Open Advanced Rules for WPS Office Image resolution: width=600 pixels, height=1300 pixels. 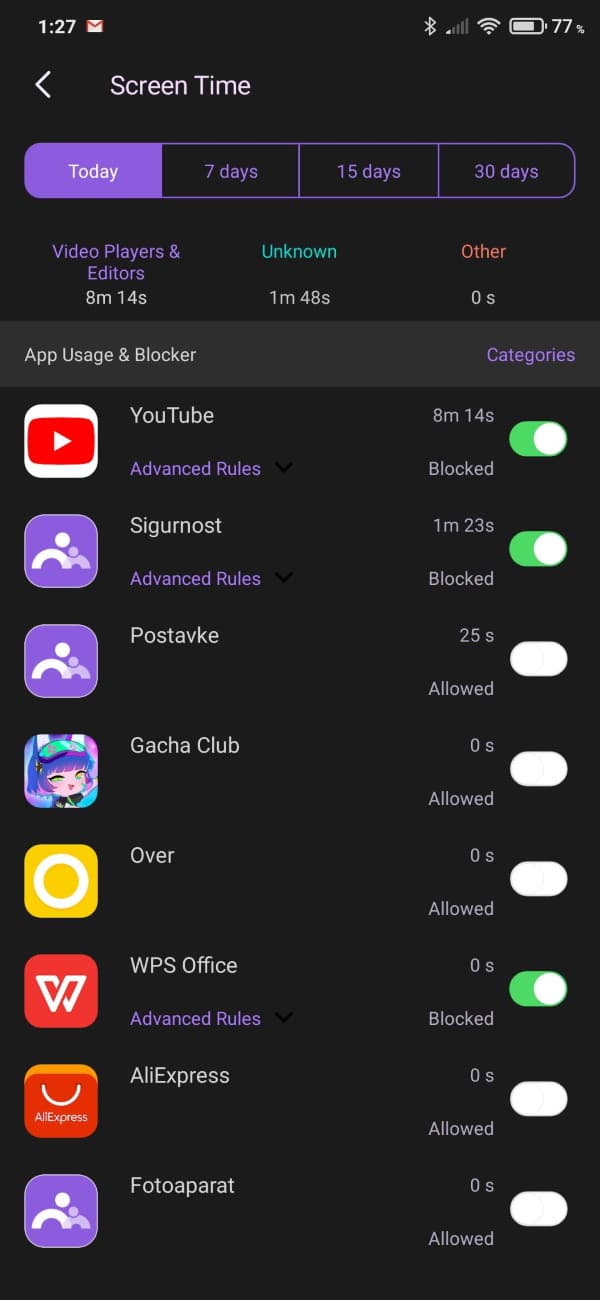point(210,1018)
